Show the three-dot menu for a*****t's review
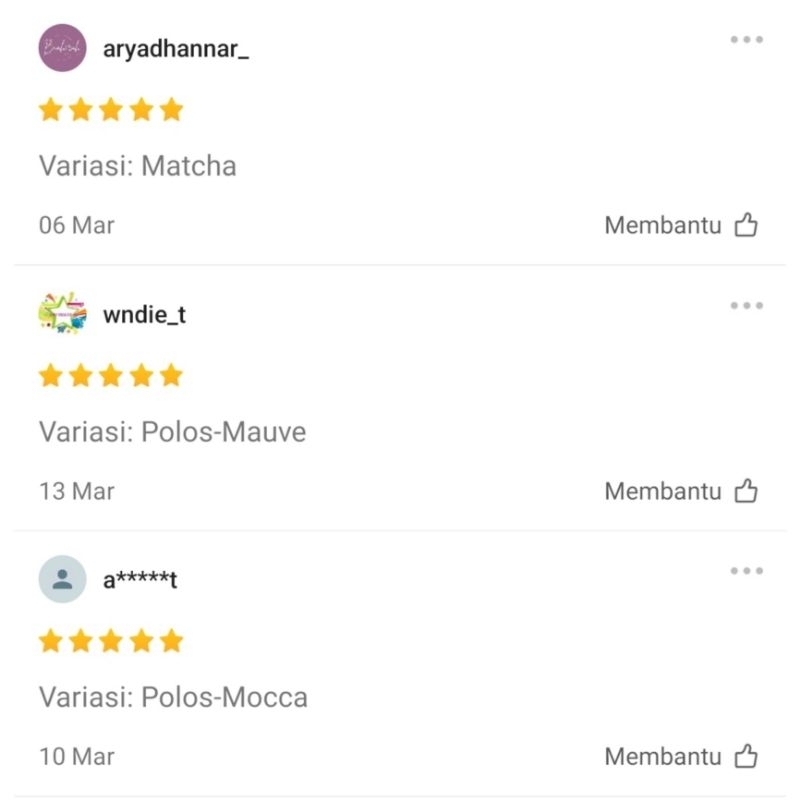Screen dimensions: 800x800 [746, 571]
